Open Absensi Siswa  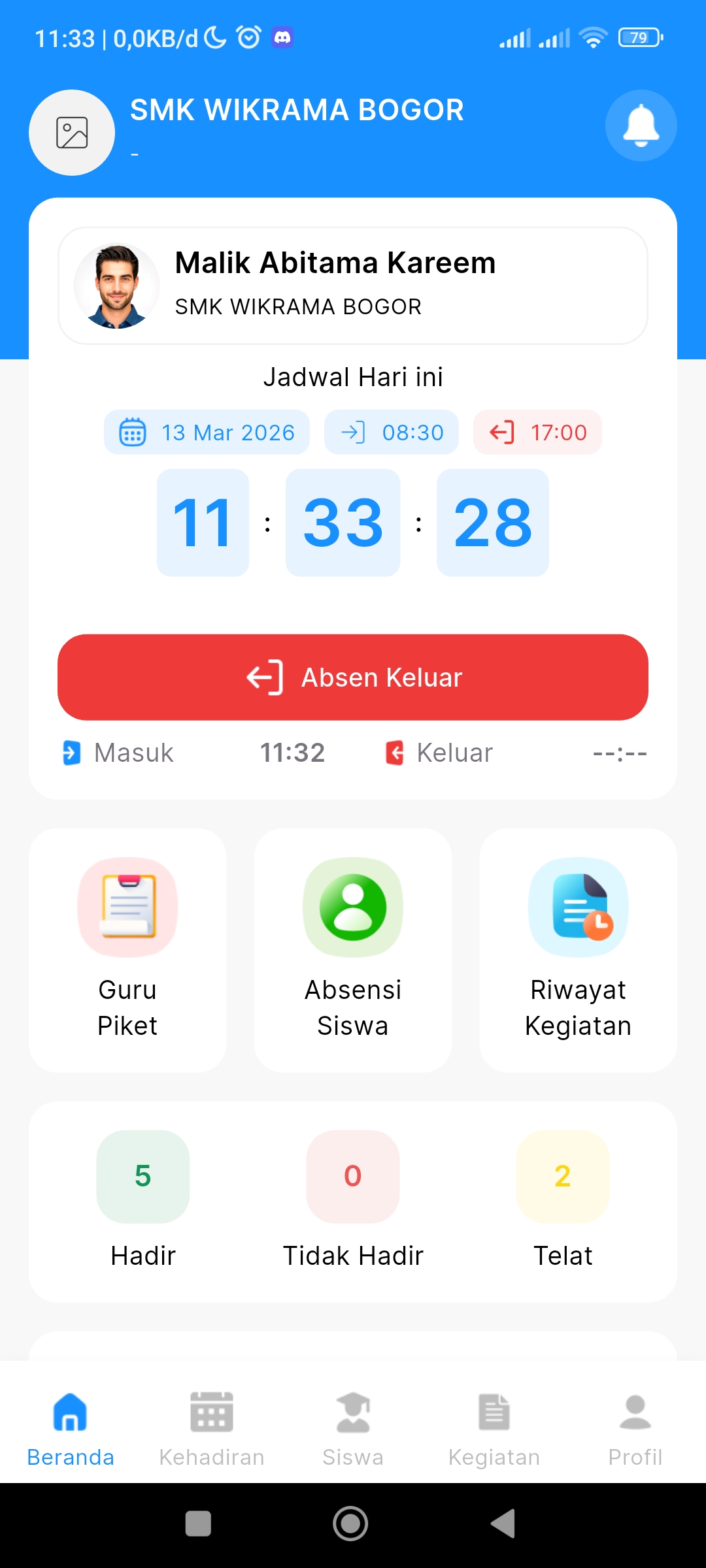tap(353, 950)
